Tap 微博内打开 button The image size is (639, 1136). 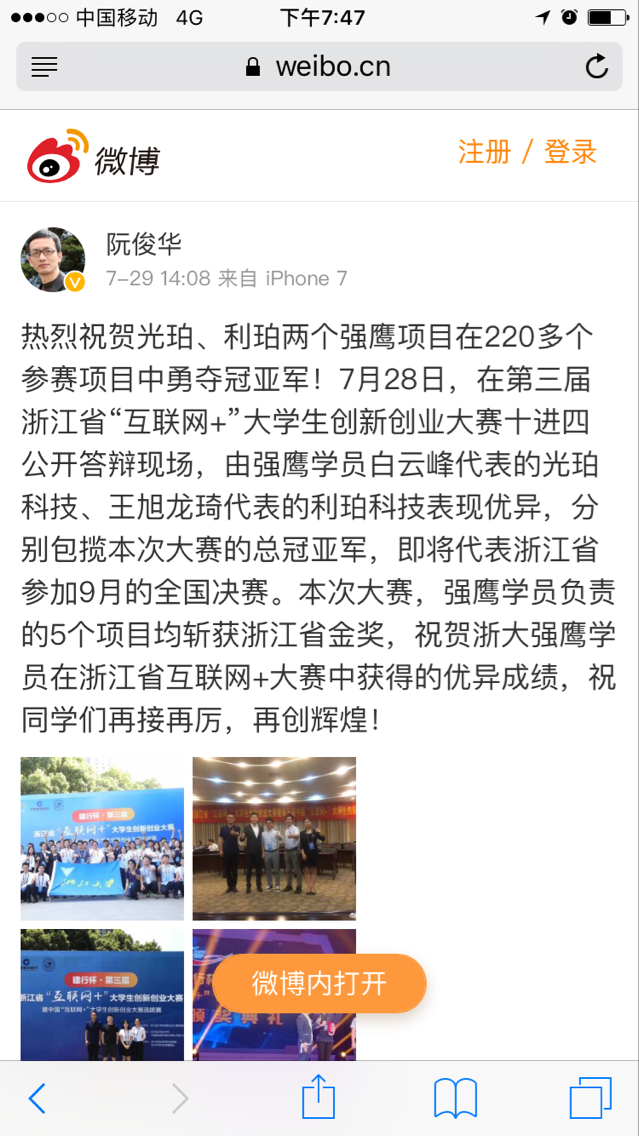pos(319,983)
